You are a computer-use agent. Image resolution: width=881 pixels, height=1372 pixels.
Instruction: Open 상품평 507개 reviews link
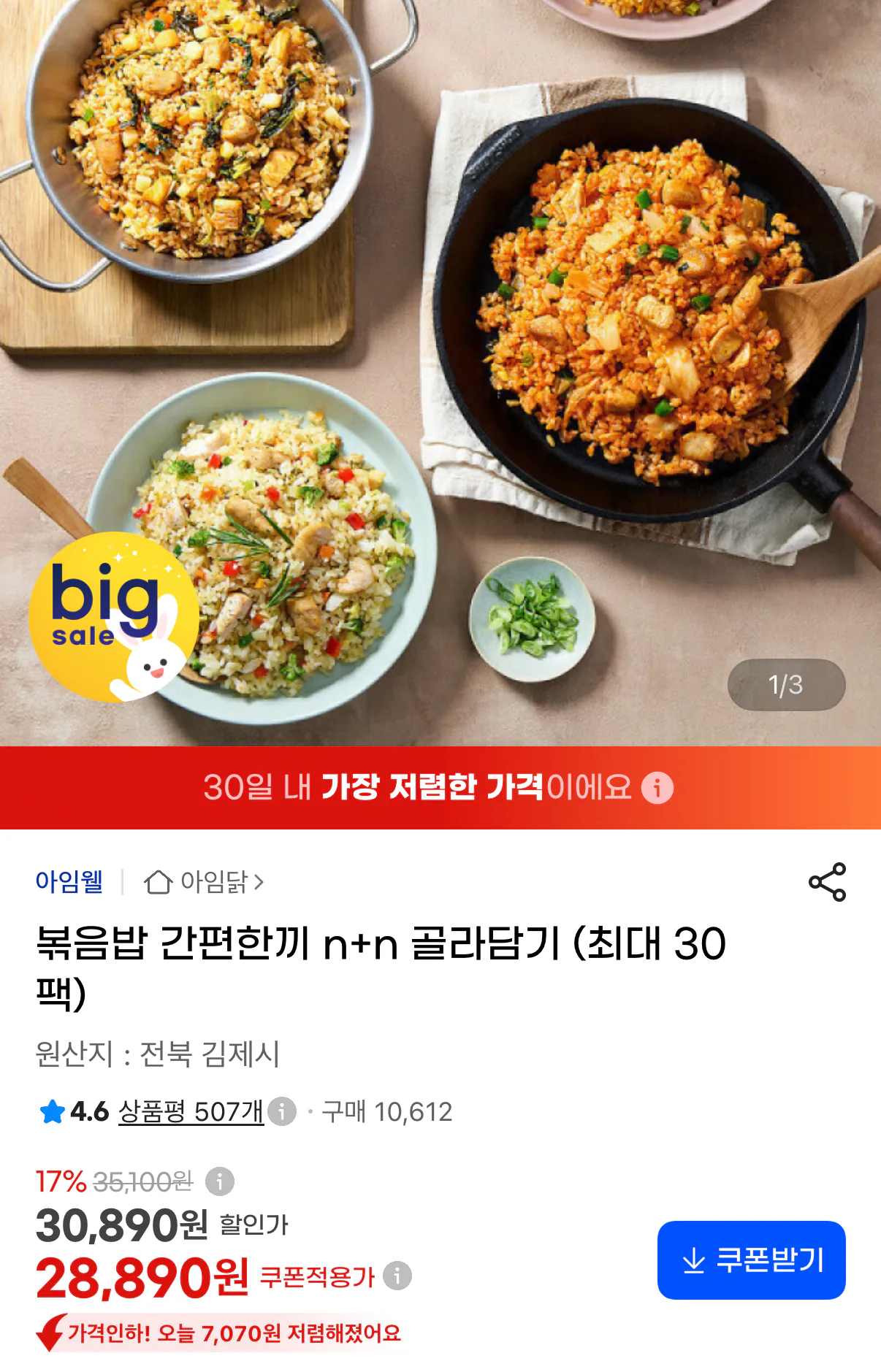[191, 1111]
